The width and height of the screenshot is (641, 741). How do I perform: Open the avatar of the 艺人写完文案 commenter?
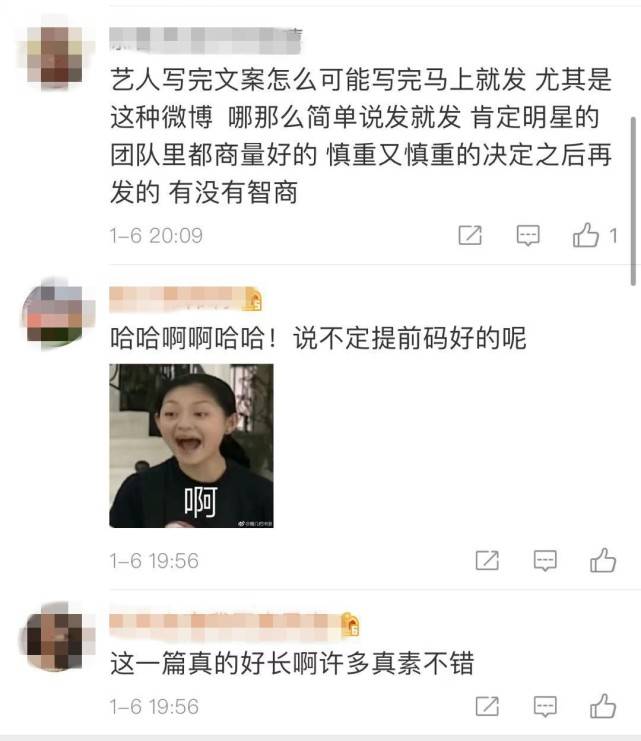pos(53,54)
